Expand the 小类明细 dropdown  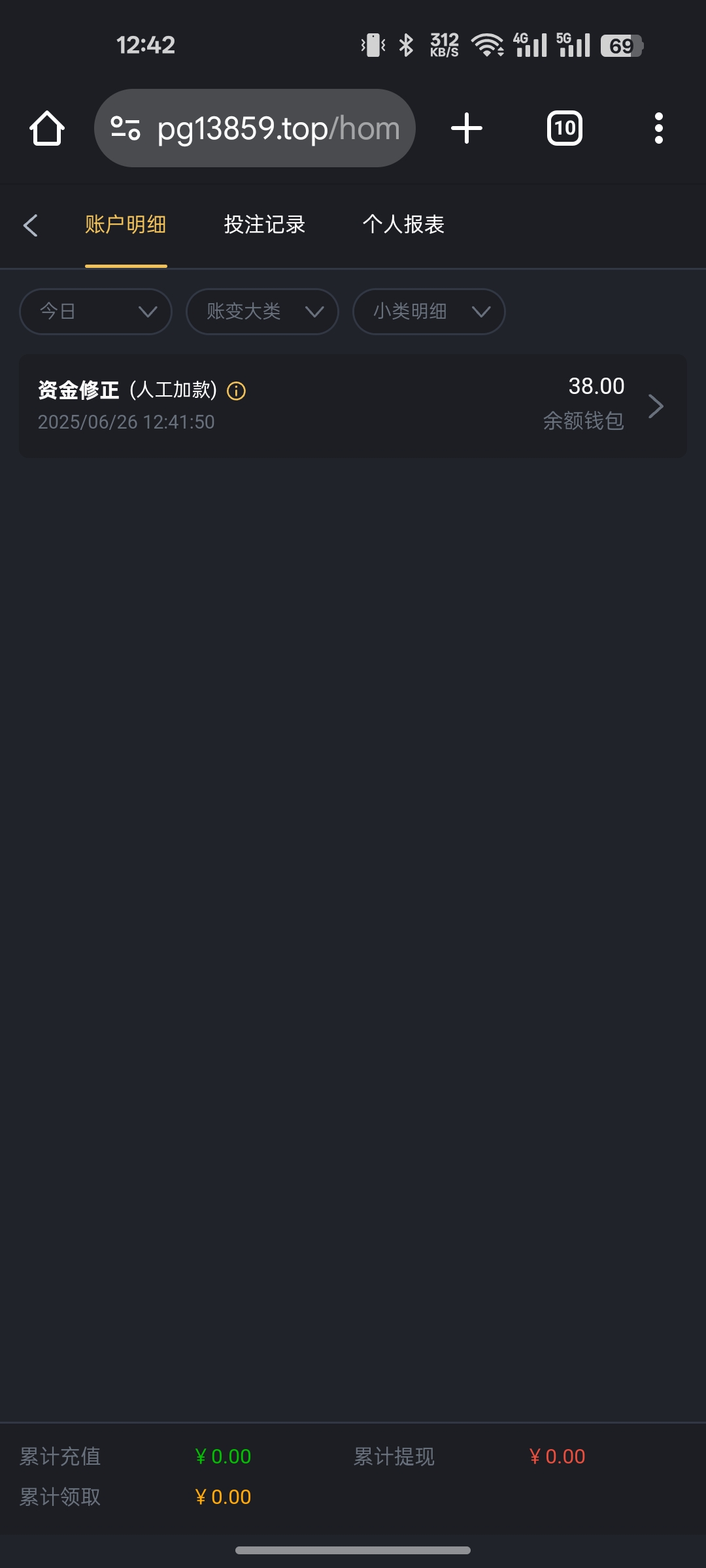point(429,312)
